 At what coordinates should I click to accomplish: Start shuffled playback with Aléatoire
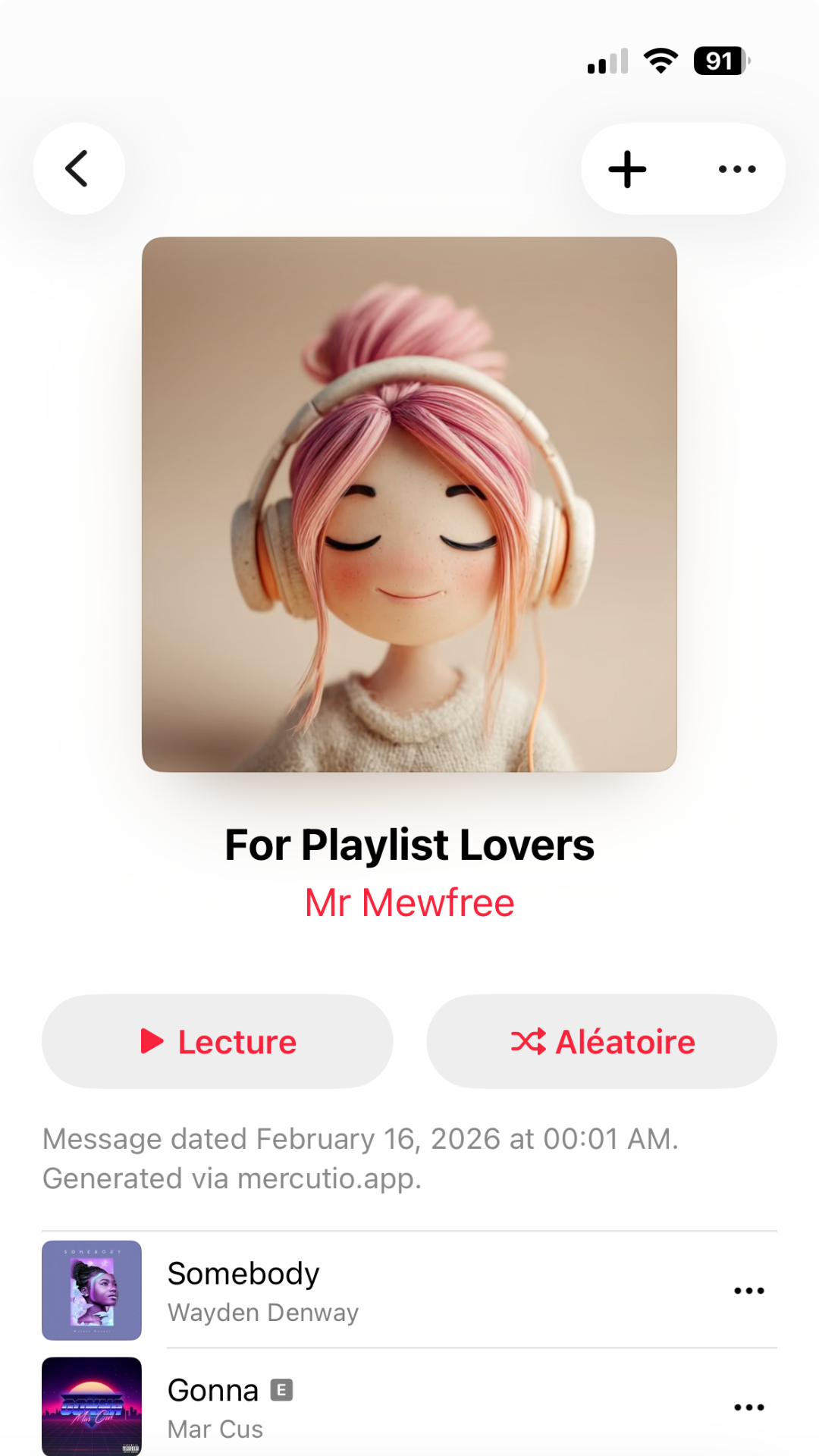[x=601, y=1040]
